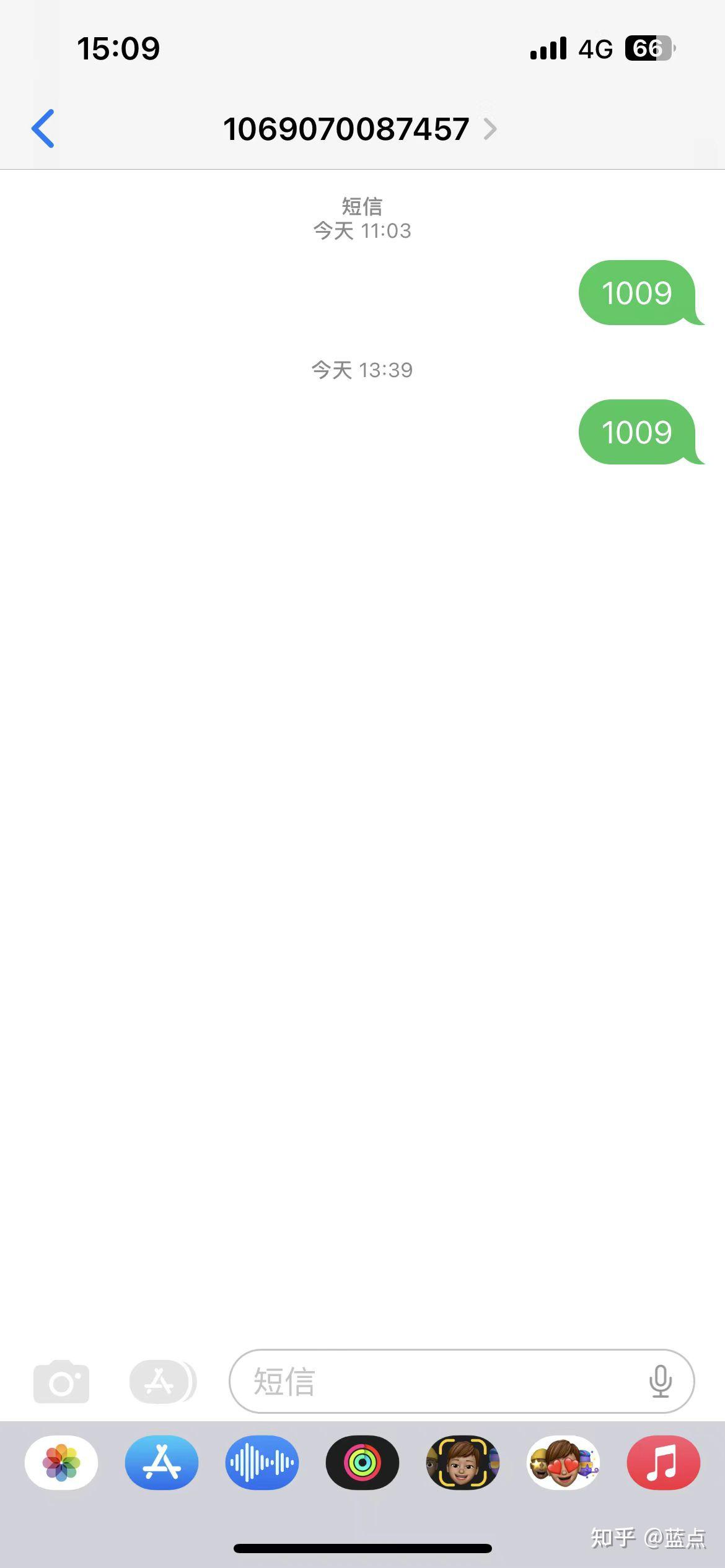The width and height of the screenshot is (725, 1568).
Task: Go back to the messages list
Action: tap(43, 129)
